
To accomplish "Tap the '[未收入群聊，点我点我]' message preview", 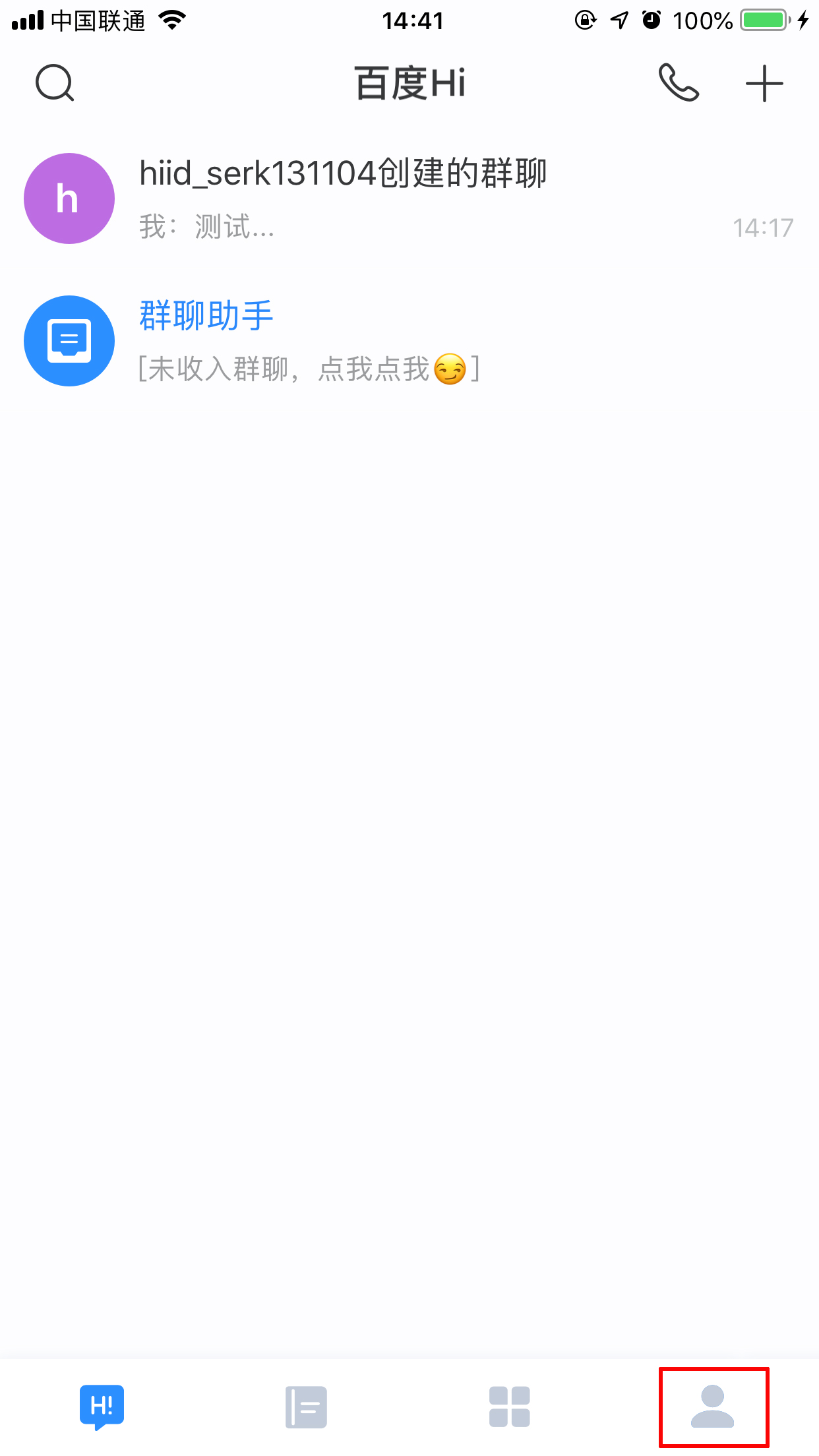I will tap(309, 369).
